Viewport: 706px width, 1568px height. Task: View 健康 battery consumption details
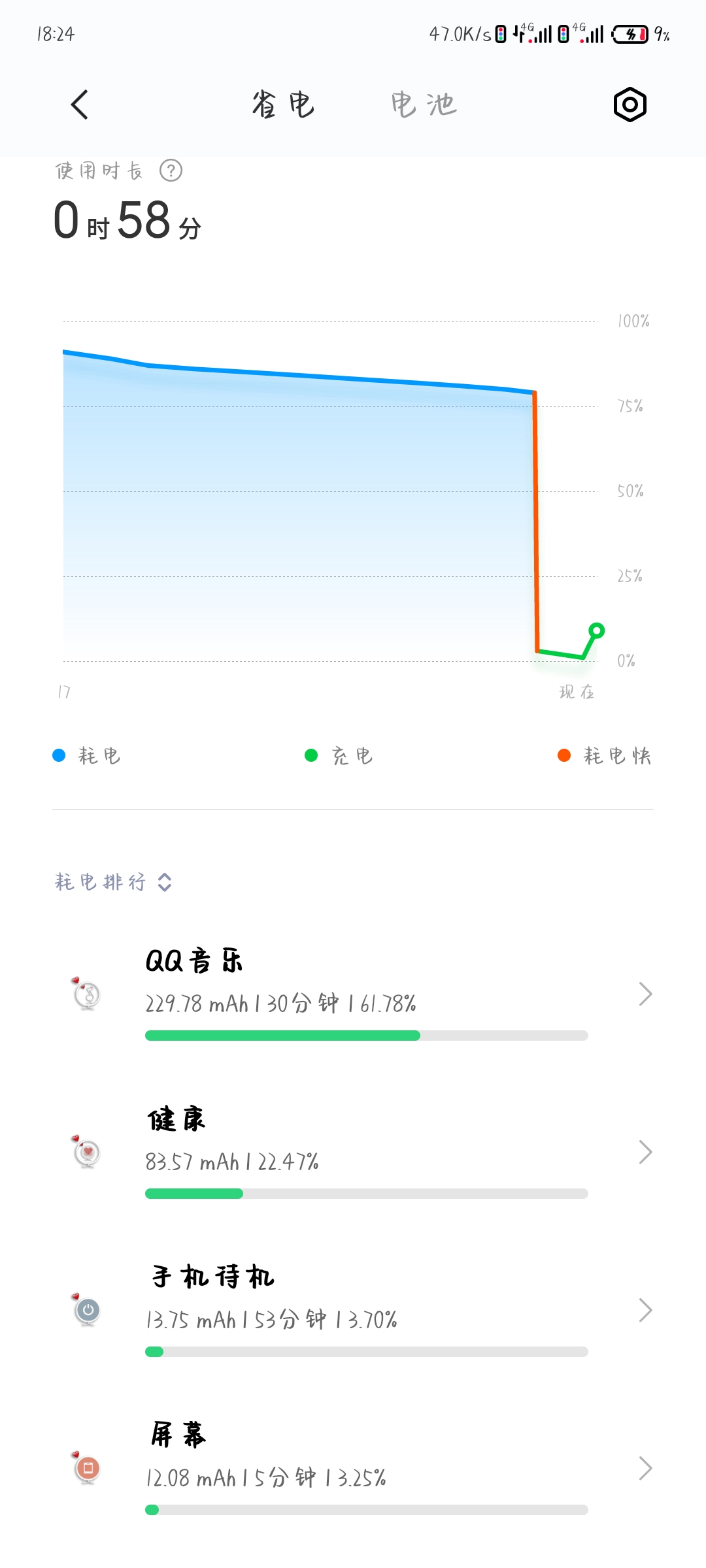pos(353,1152)
